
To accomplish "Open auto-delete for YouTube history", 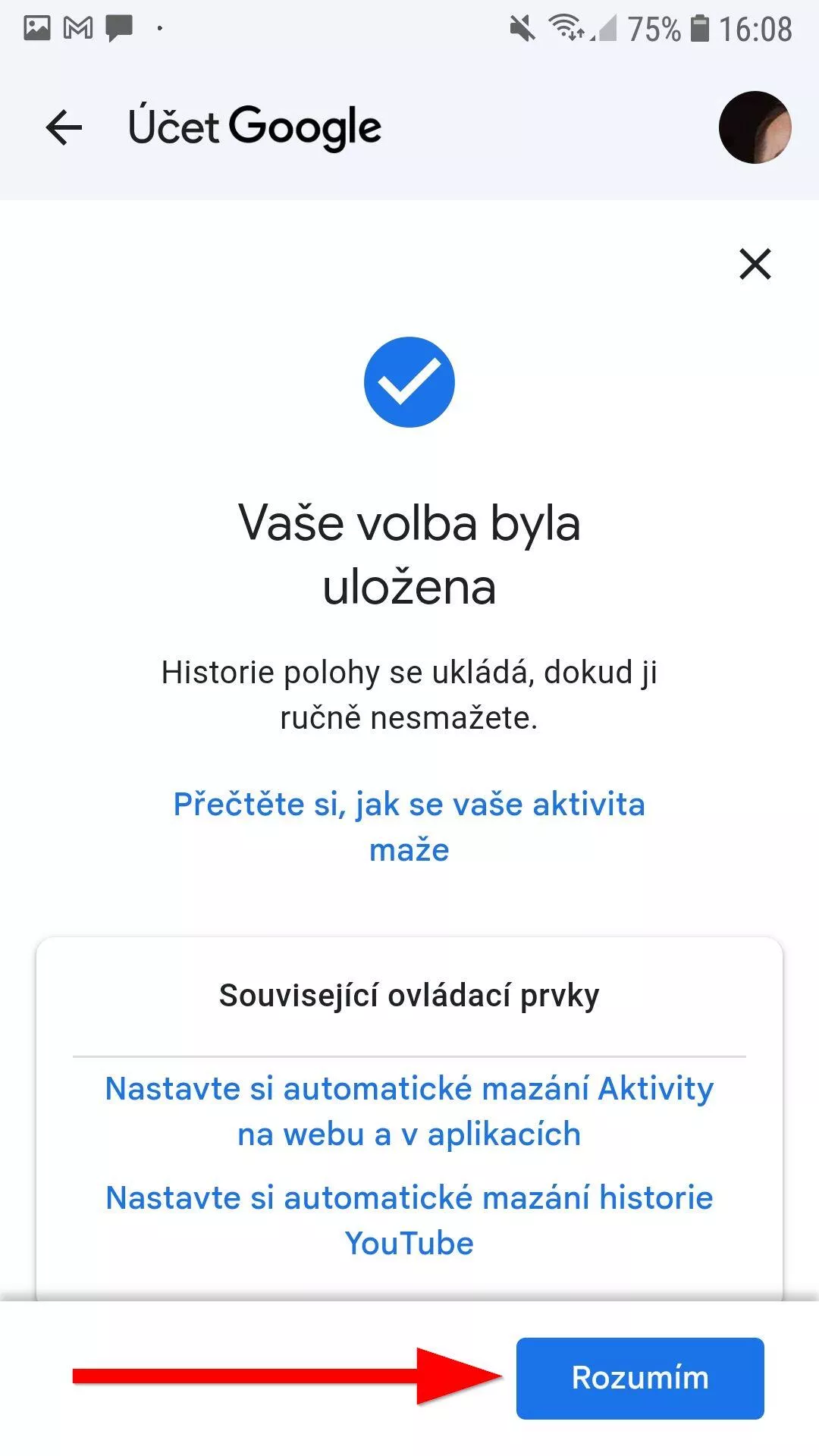I will pyautogui.click(x=409, y=1220).
